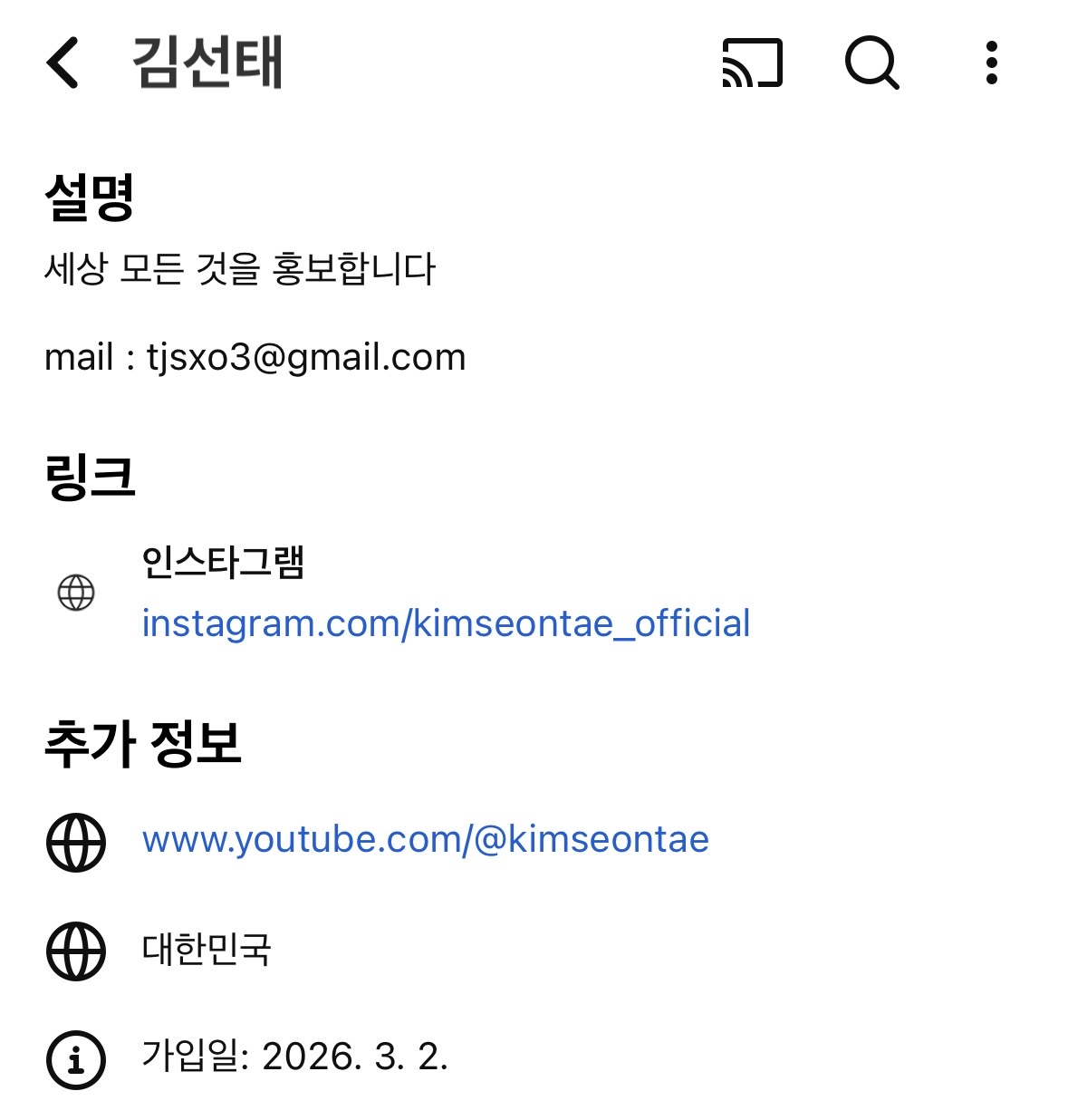1068x1120 pixels.
Task: Open the three-dot overflow menu
Action: tap(992, 63)
